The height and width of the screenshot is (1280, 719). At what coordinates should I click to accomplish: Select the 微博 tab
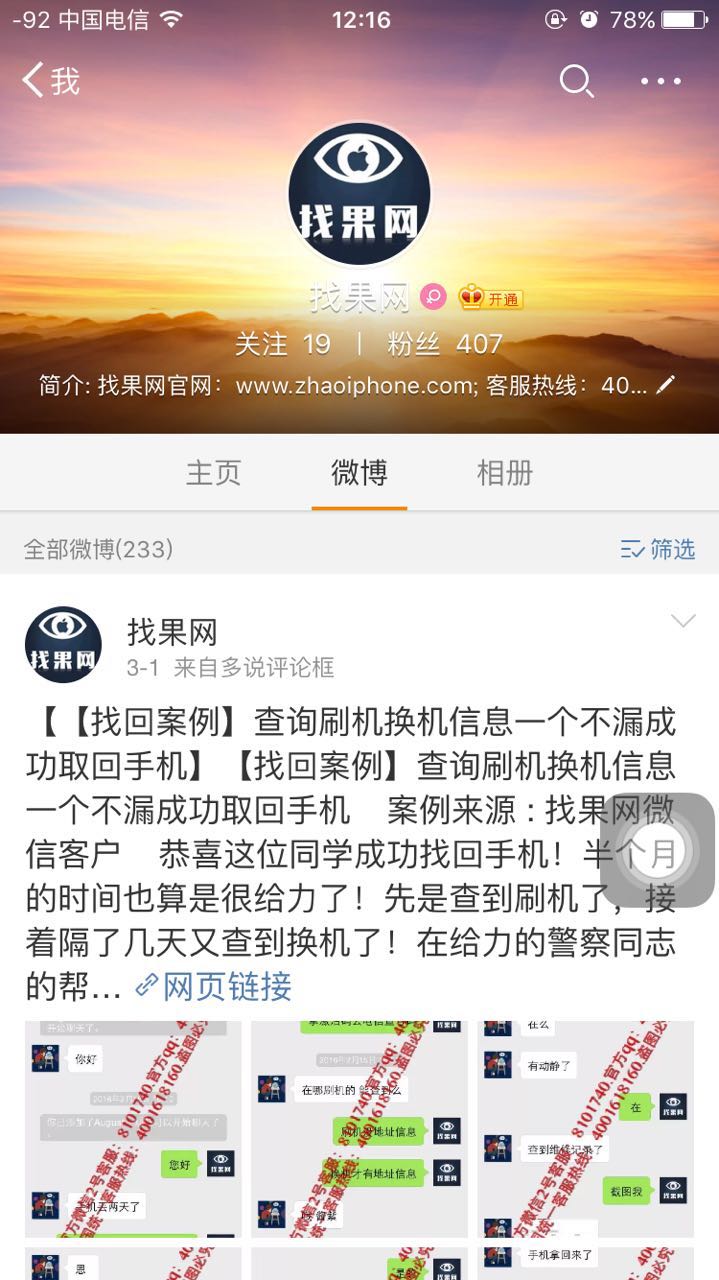tap(359, 473)
